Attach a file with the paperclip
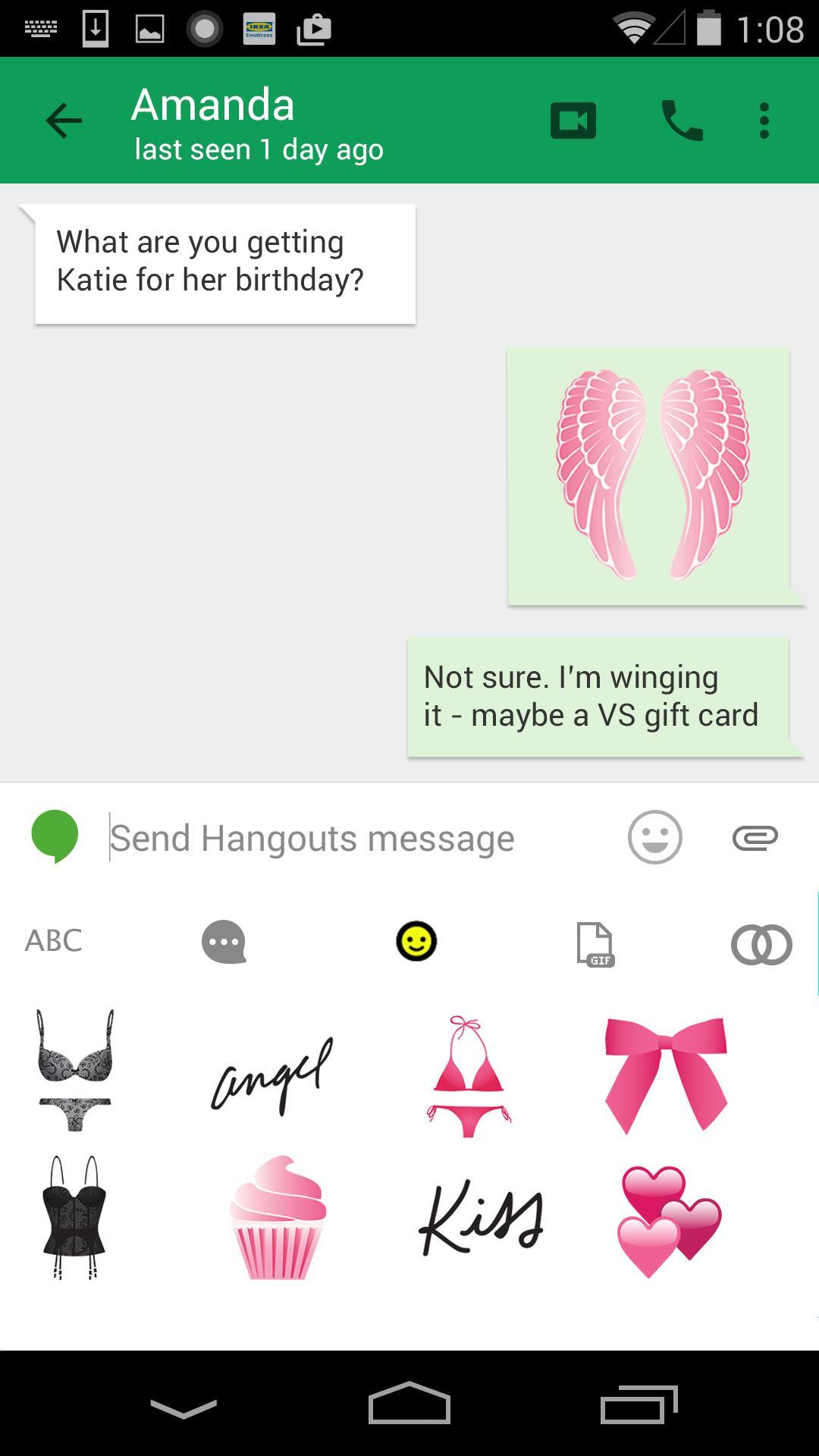Screen dimensions: 819x1456 755,838
